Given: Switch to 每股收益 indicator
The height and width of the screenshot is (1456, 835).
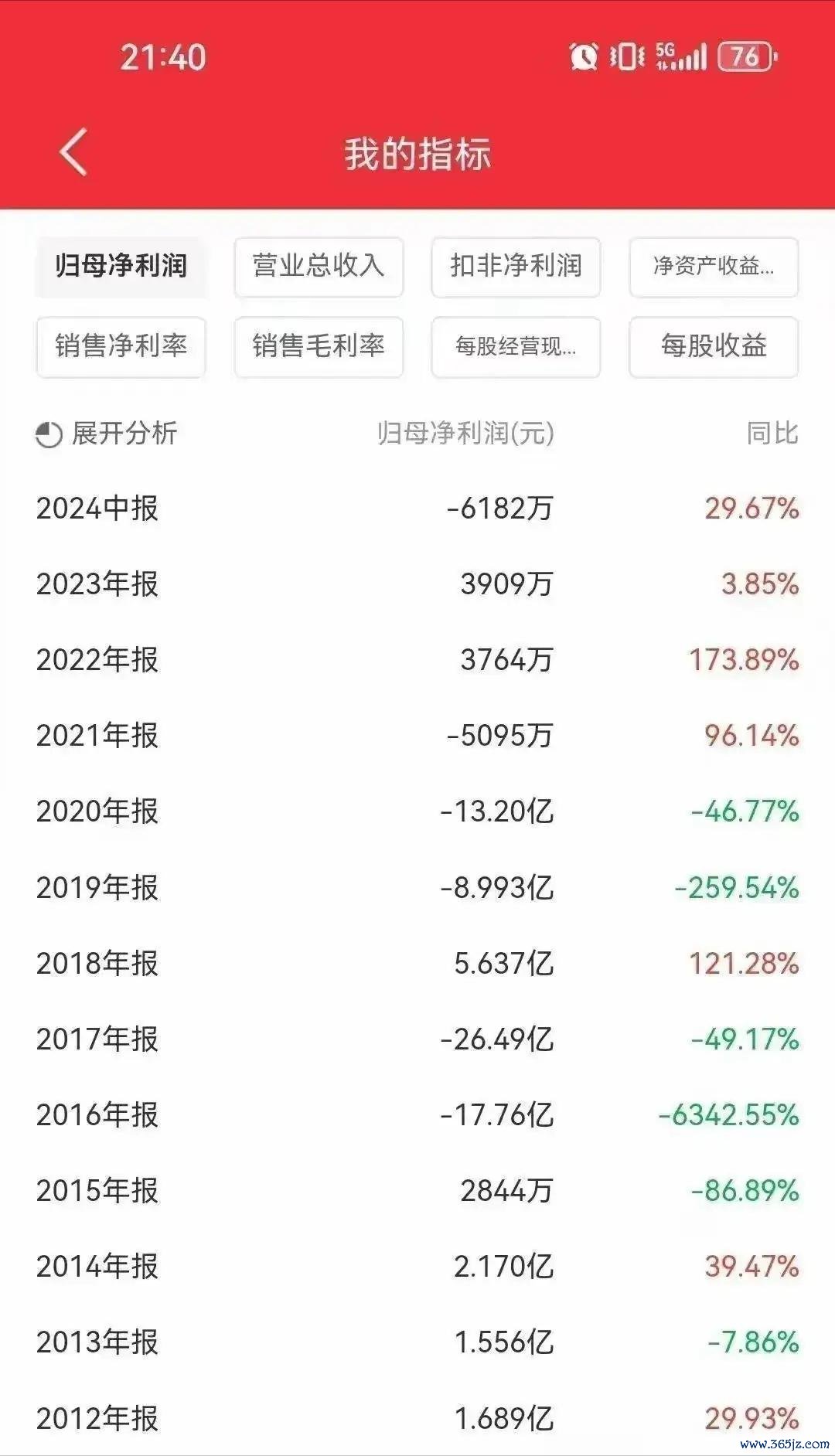Looking at the screenshot, I should 714,347.
